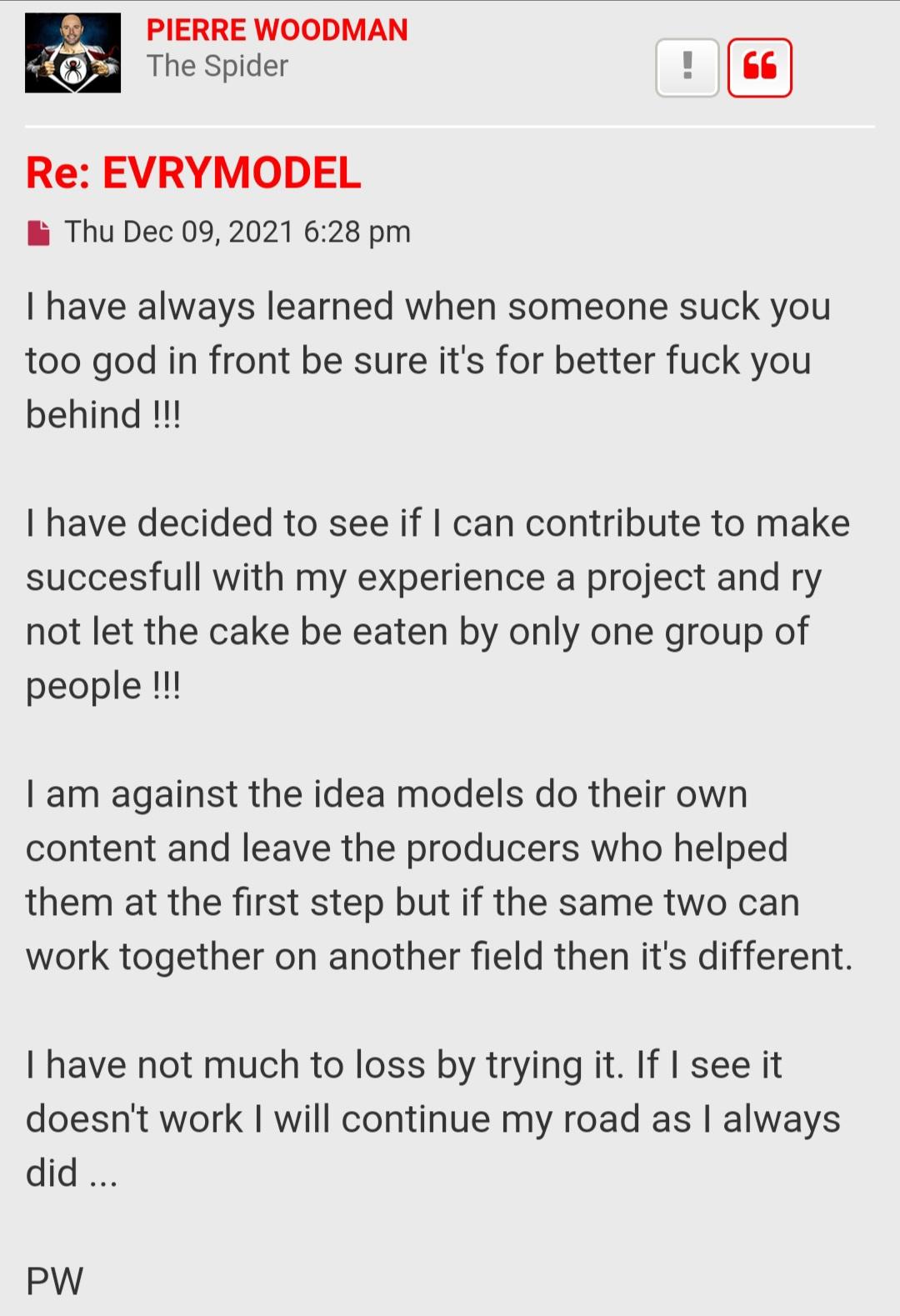The height and width of the screenshot is (1316, 900).
Task: Open the Re: EVRYMODEL post title link
Action: point(193,173)
